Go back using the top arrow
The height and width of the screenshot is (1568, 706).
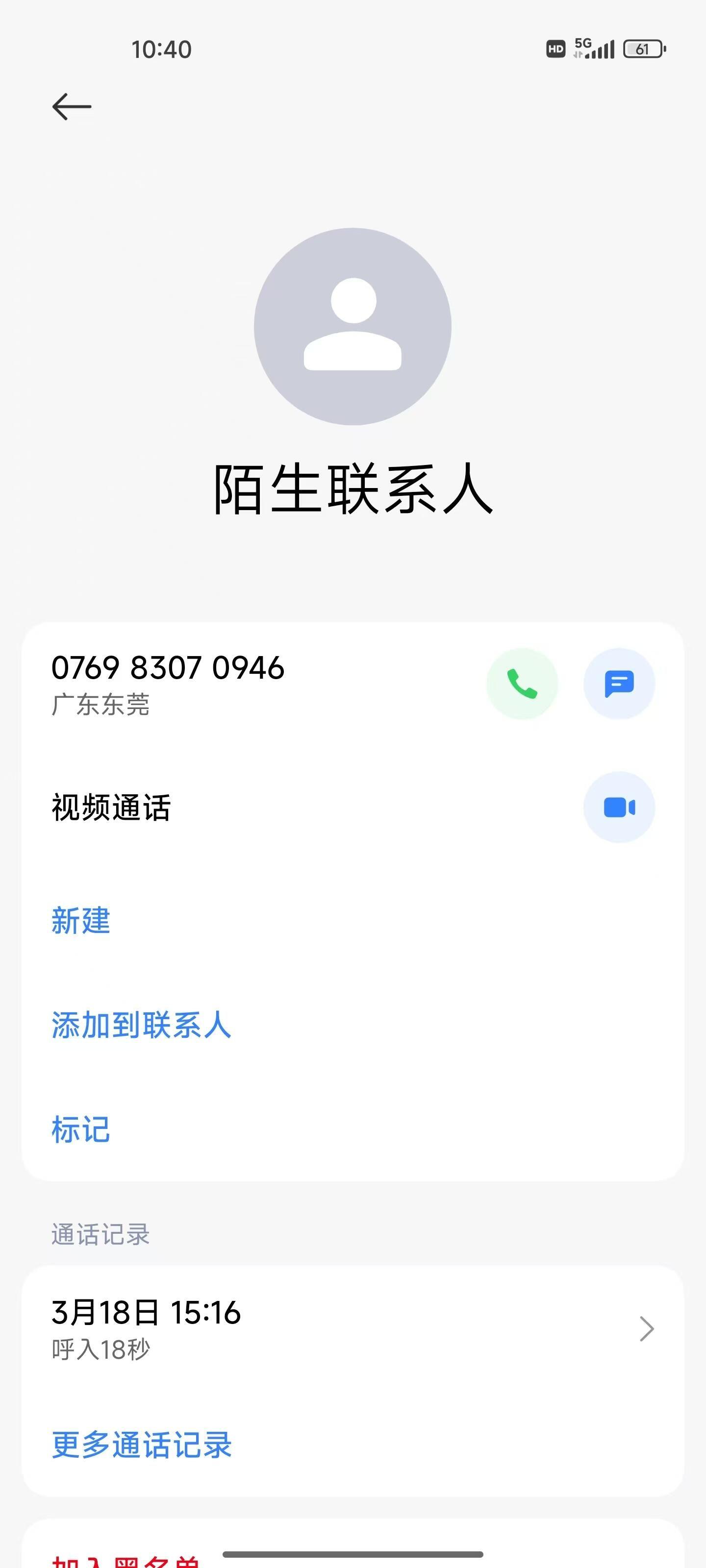[x=72, y=107]
